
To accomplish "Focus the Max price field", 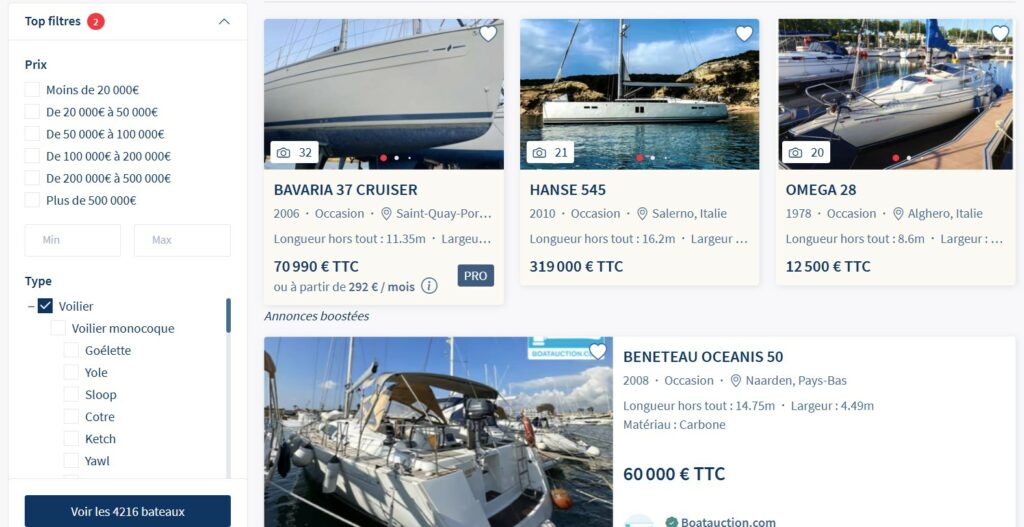I will (x=182, y=240).
